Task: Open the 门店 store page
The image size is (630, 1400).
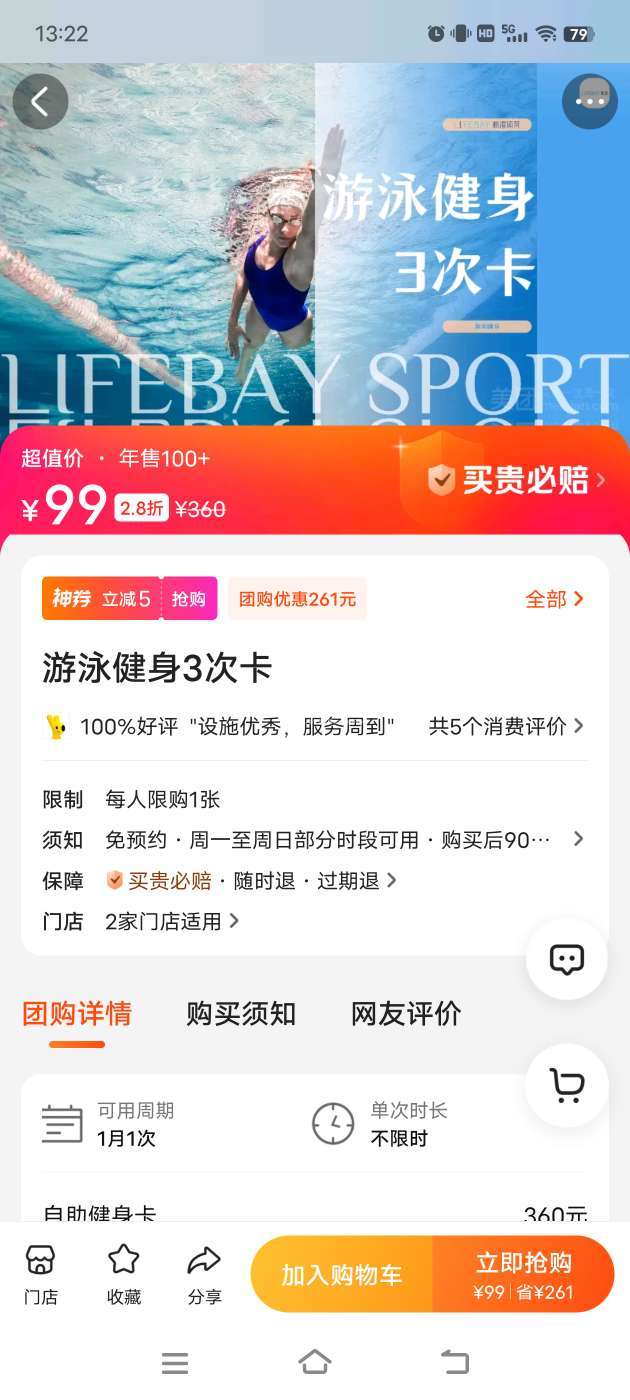Action: pos(41,1274)
